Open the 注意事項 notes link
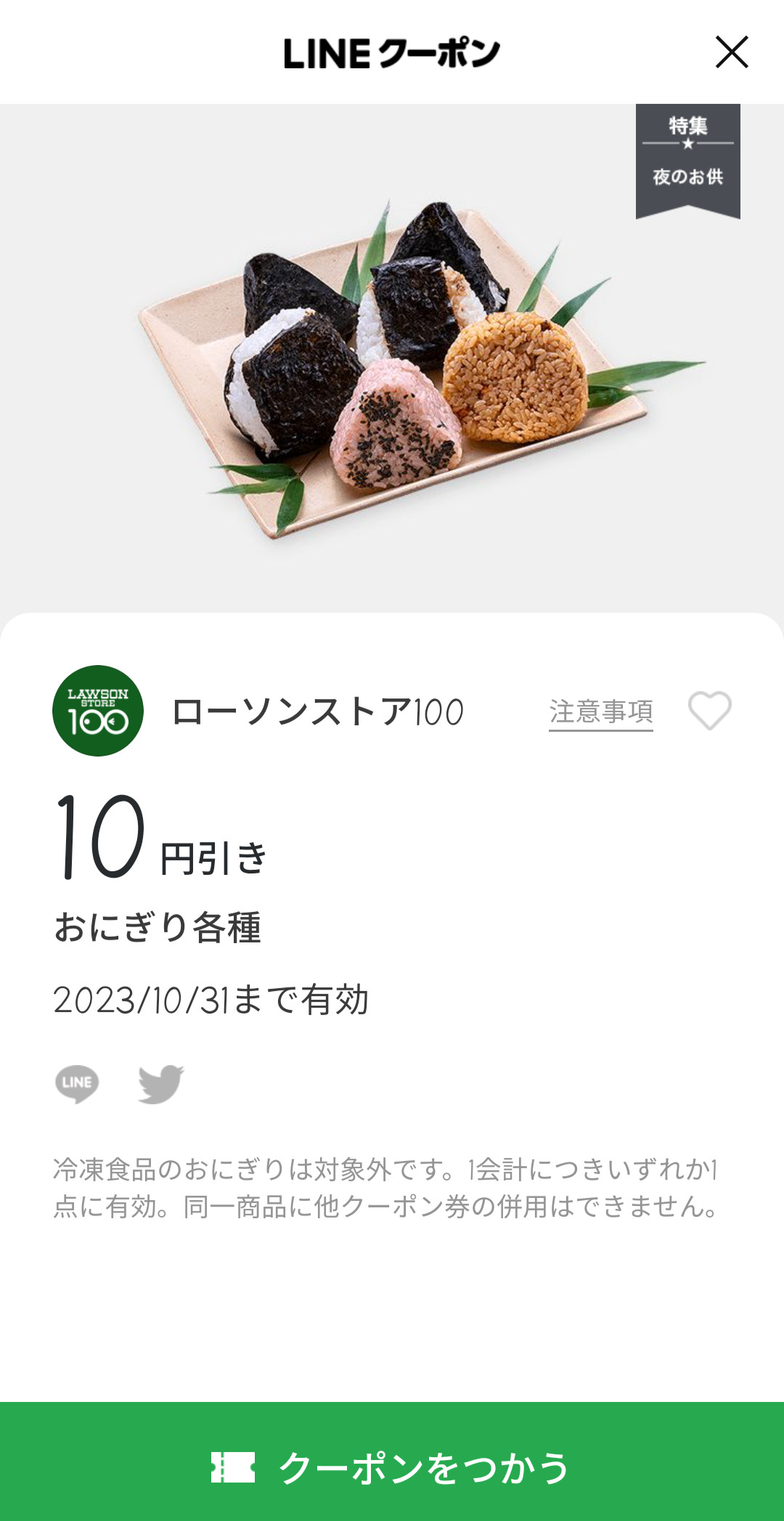The height and width of the screenshot is (1521, 784). (600, 711)
